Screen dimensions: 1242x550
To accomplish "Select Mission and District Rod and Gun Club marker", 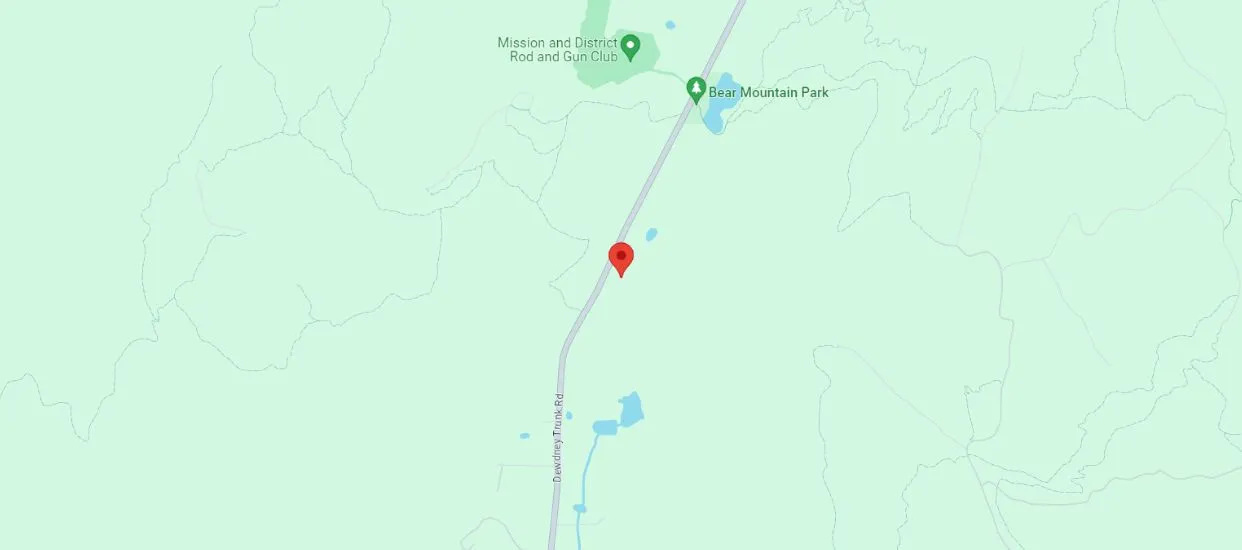I will [630, 45].
